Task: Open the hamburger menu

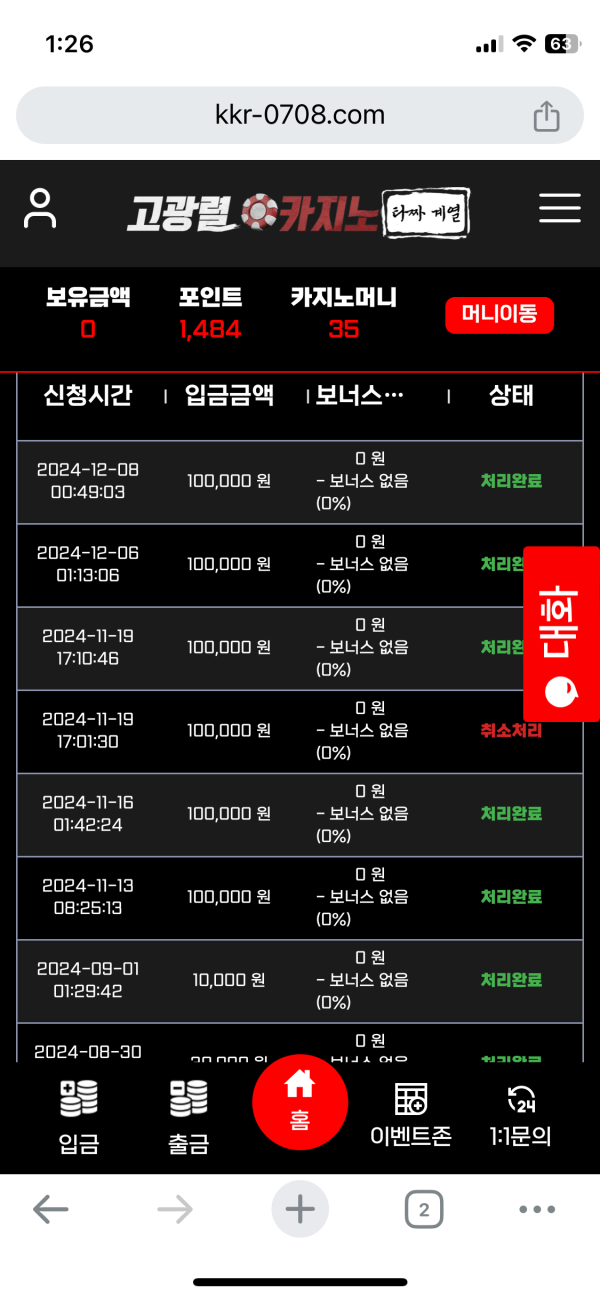Action: tap(559, 208)
